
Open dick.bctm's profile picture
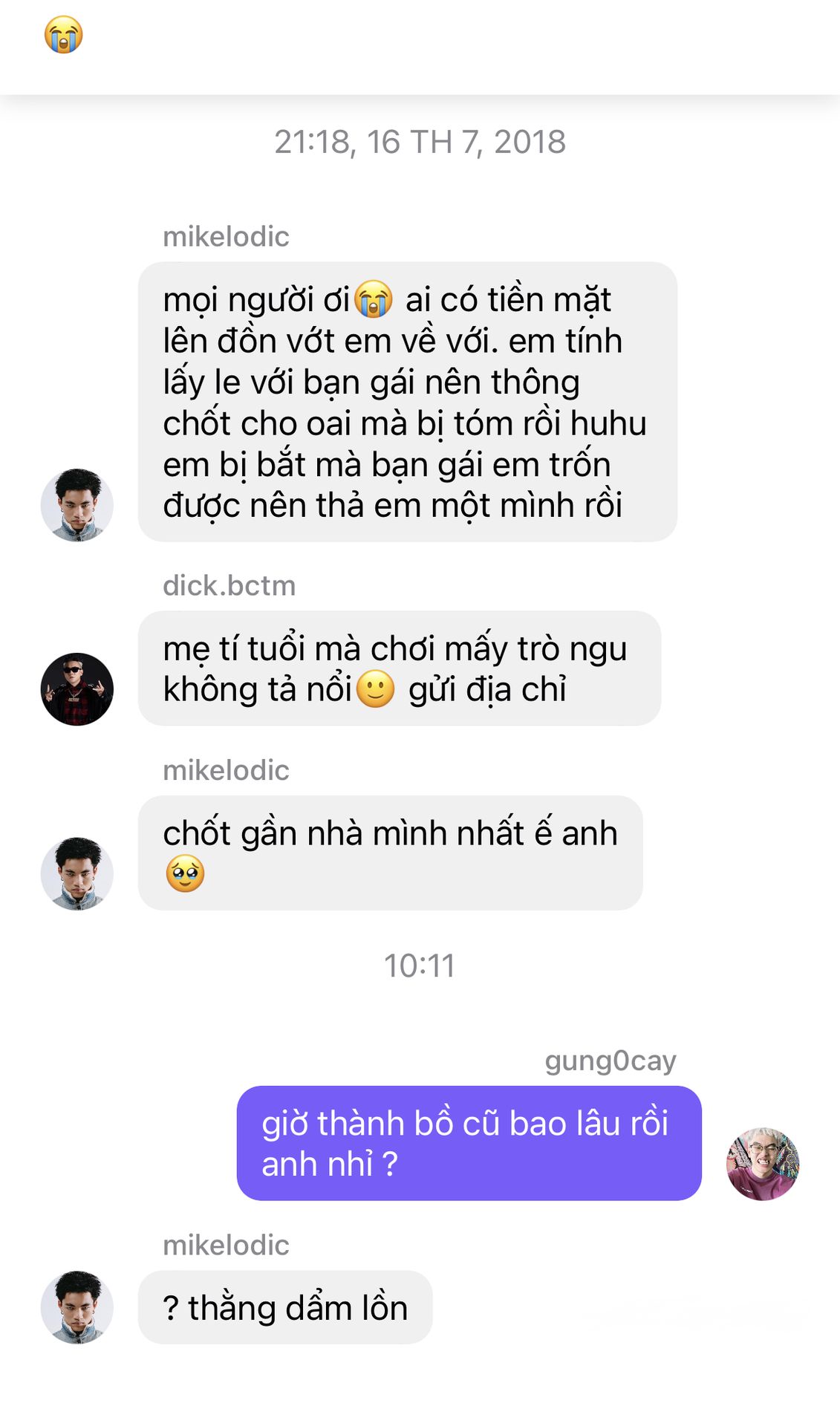(77, 689)
